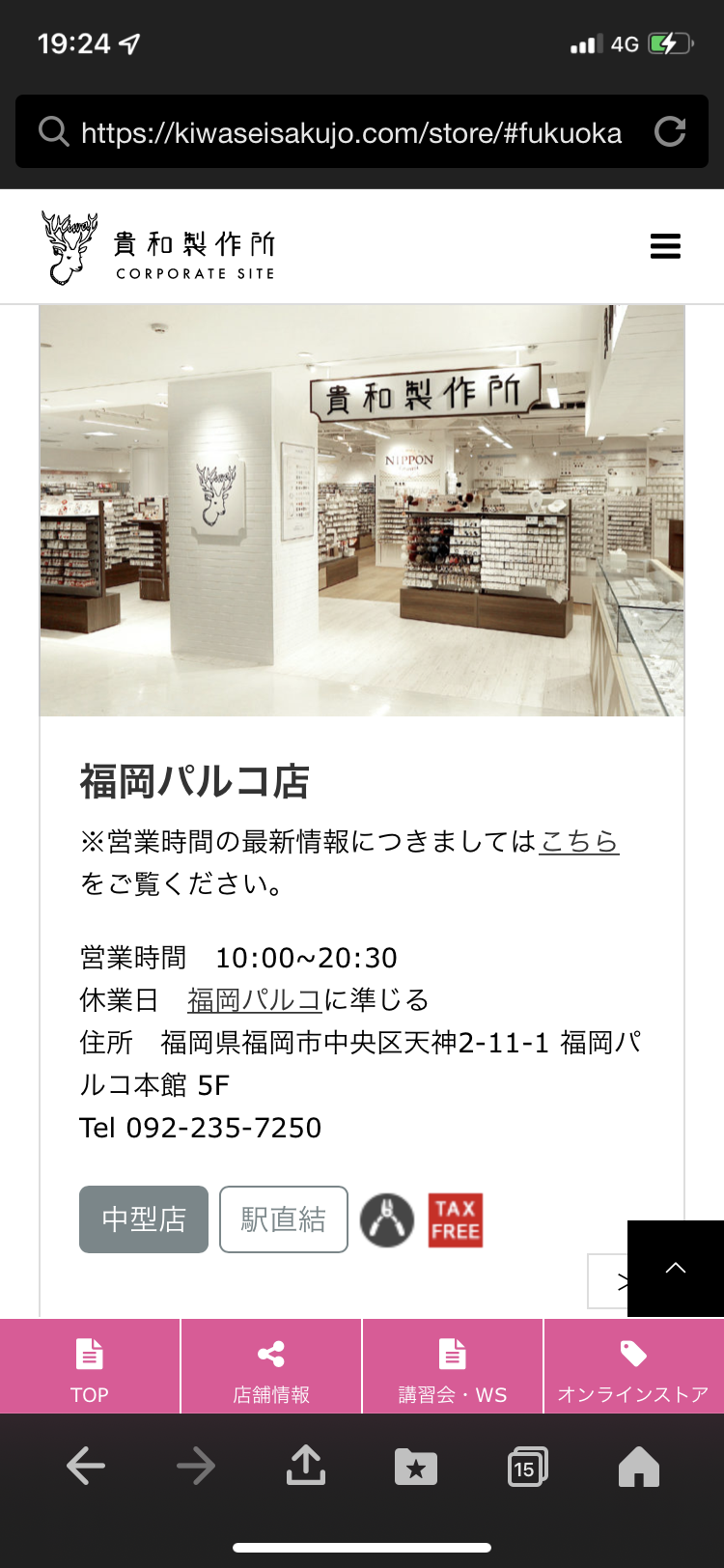This screenshot has height=1568, width=724.
Task: View the 15 open tabs
Action: pos(527,1467)
